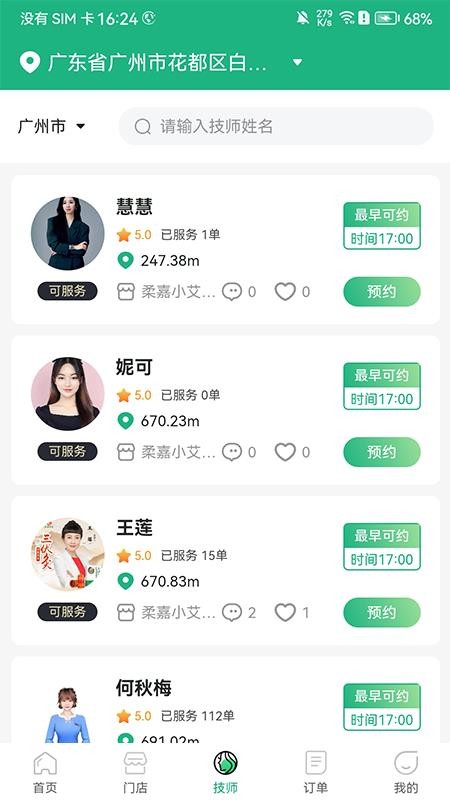Switch to the 首页 tab
Screen dimensions: 450x800
(45, 773)
